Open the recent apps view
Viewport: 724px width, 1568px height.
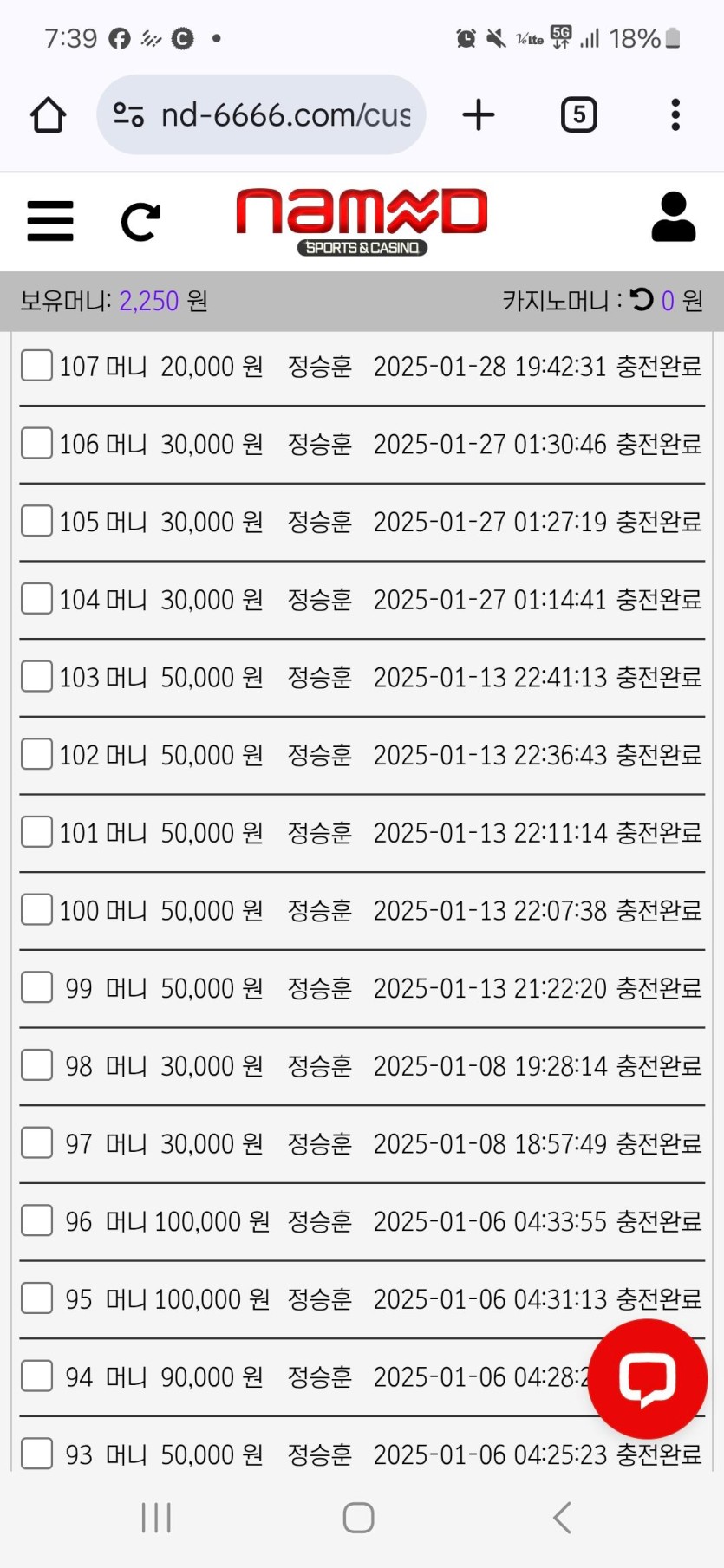(156, 1518)
